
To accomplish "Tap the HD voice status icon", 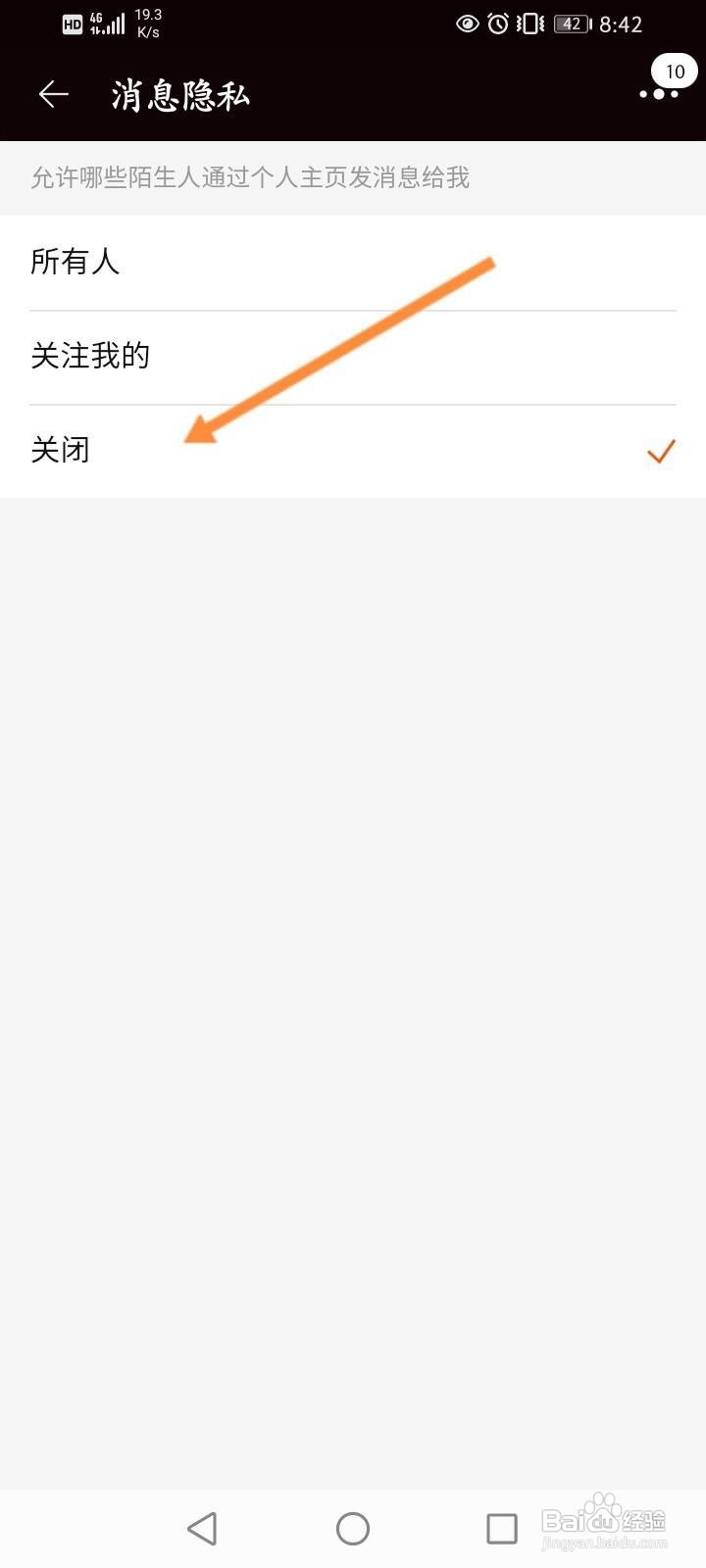I will click(x=71, y=24).
